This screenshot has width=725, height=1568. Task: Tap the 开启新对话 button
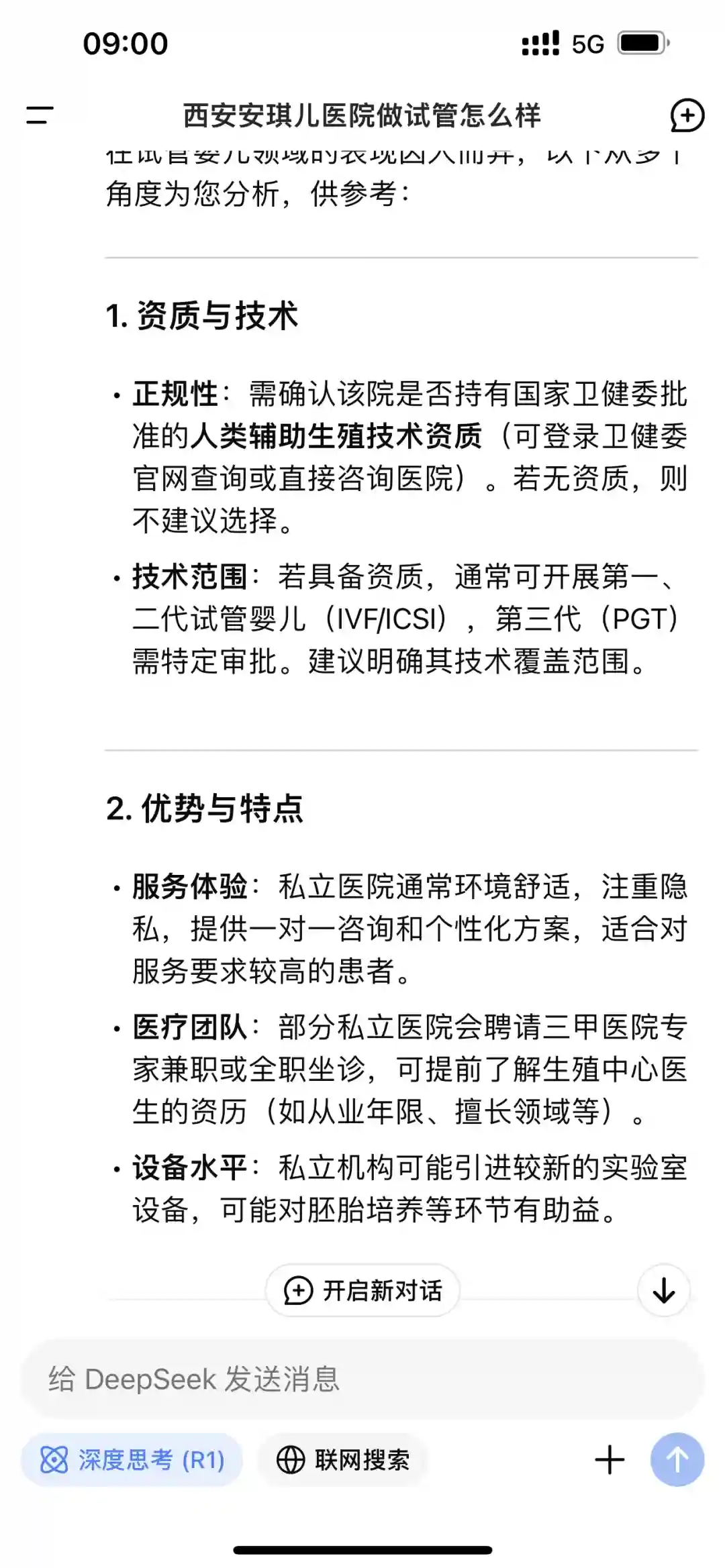(363, 1290)
